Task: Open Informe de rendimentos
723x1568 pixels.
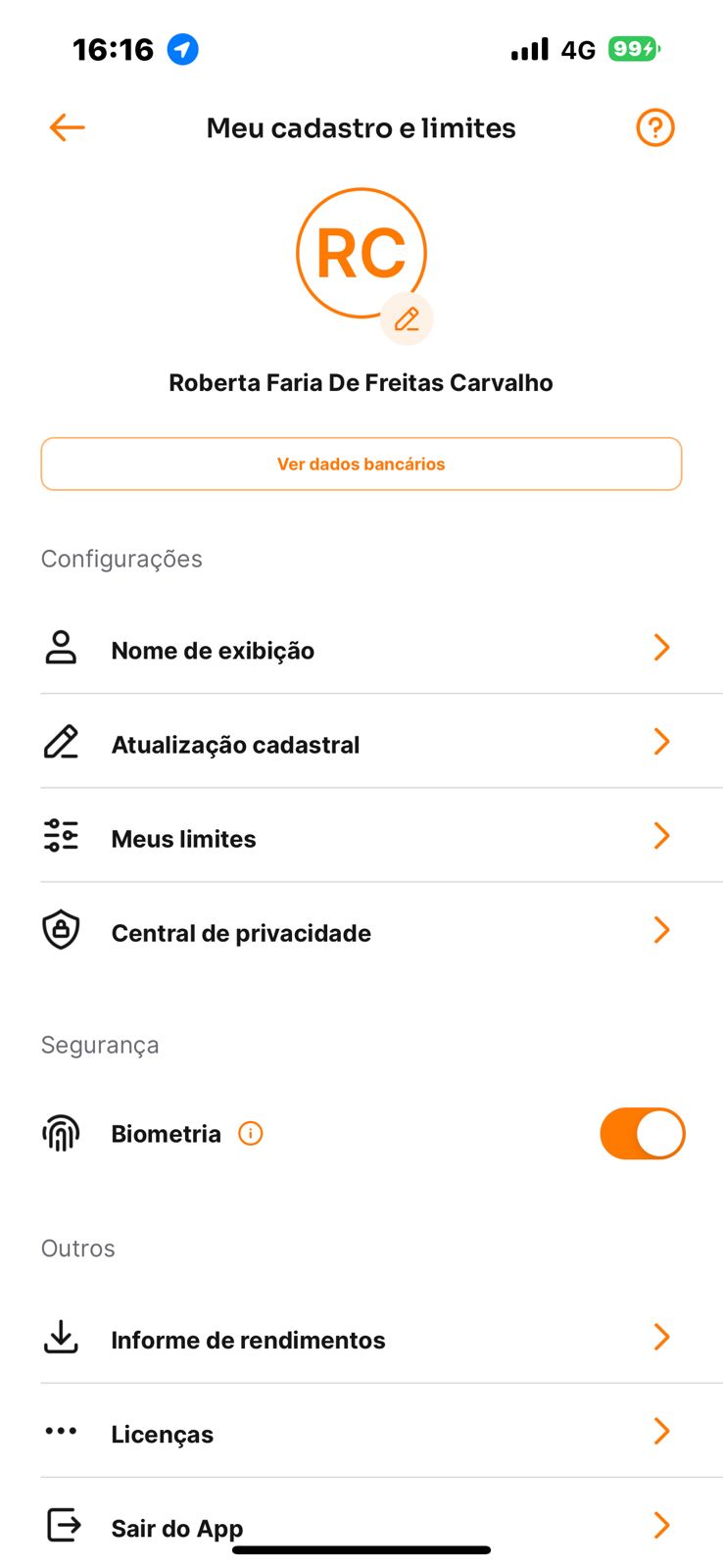Action: tap(361, 1339)
